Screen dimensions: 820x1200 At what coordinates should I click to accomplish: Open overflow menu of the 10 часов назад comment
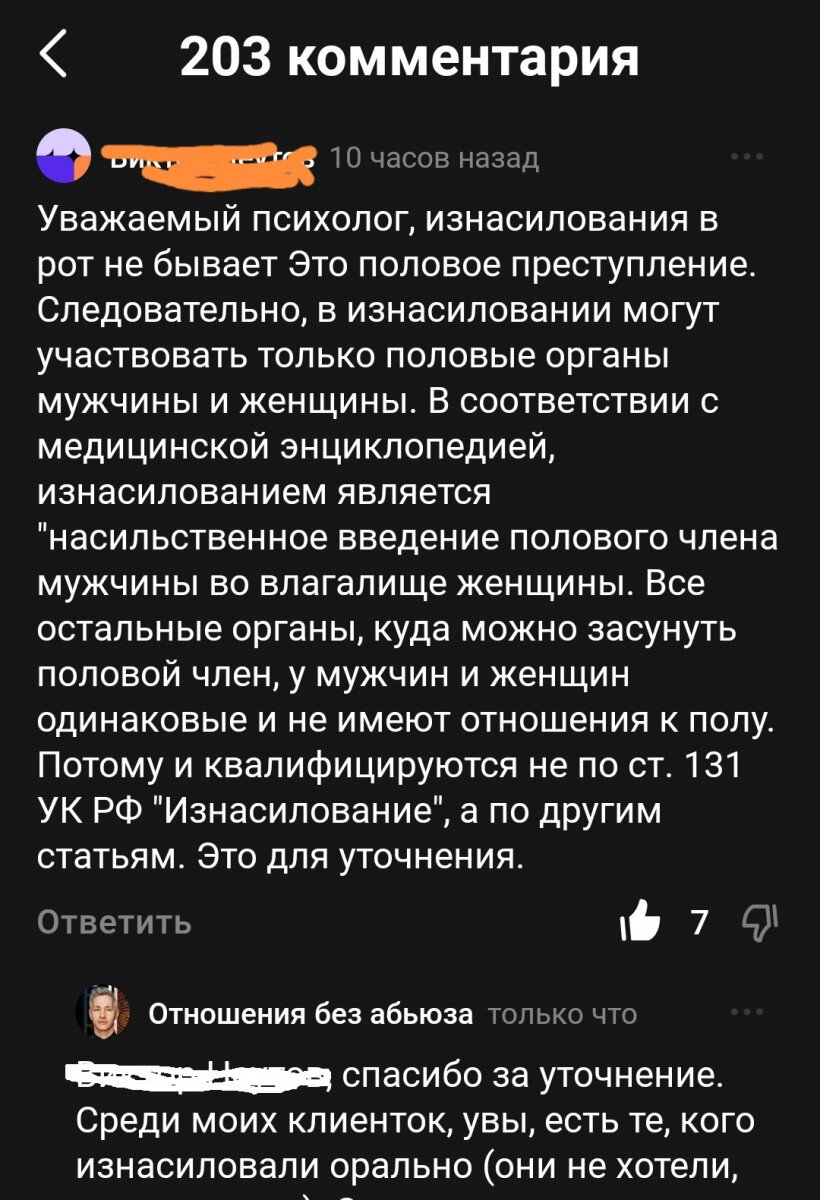(748, 157)
